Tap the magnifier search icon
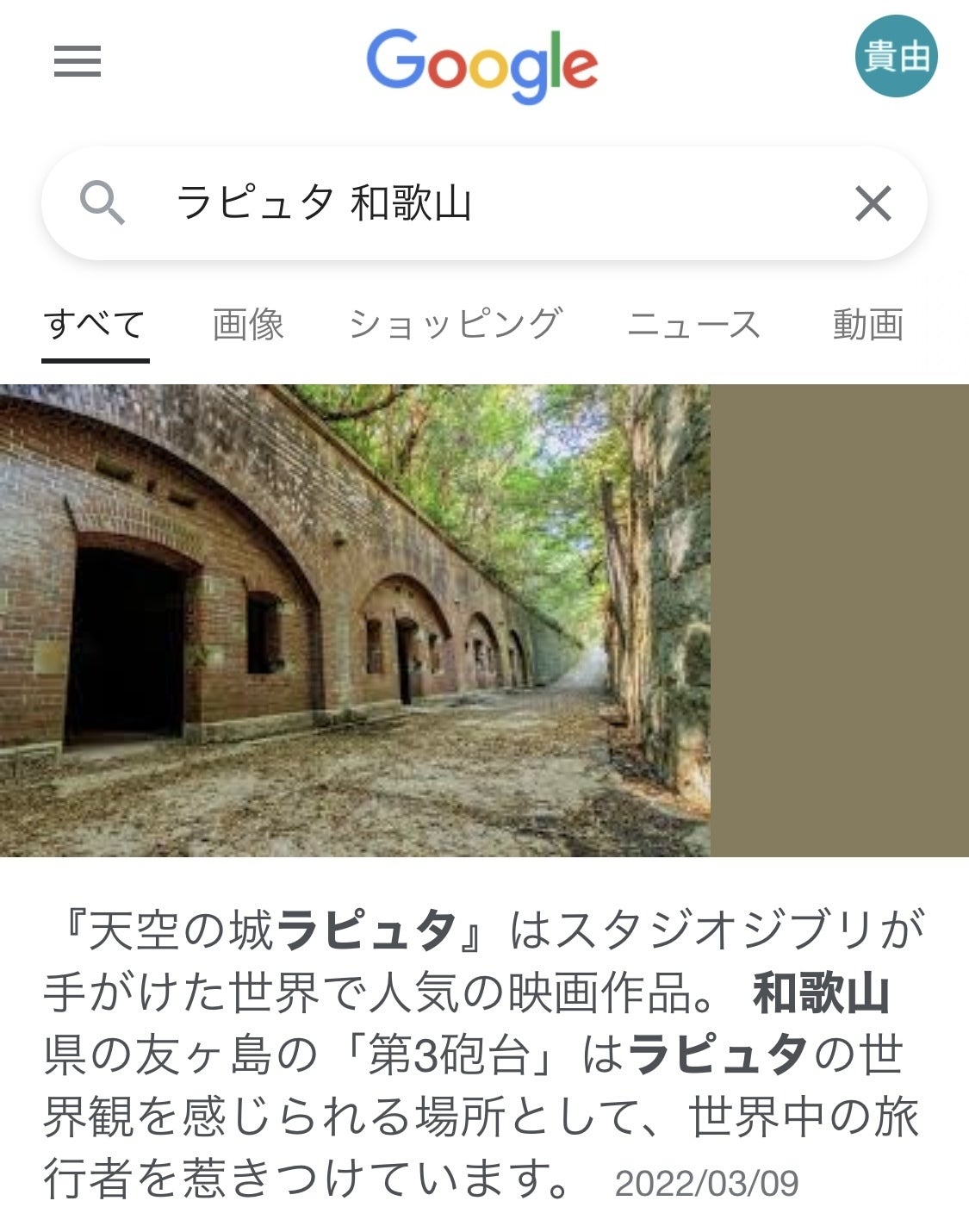The image size is (969, 1232). tap(102, 203)
